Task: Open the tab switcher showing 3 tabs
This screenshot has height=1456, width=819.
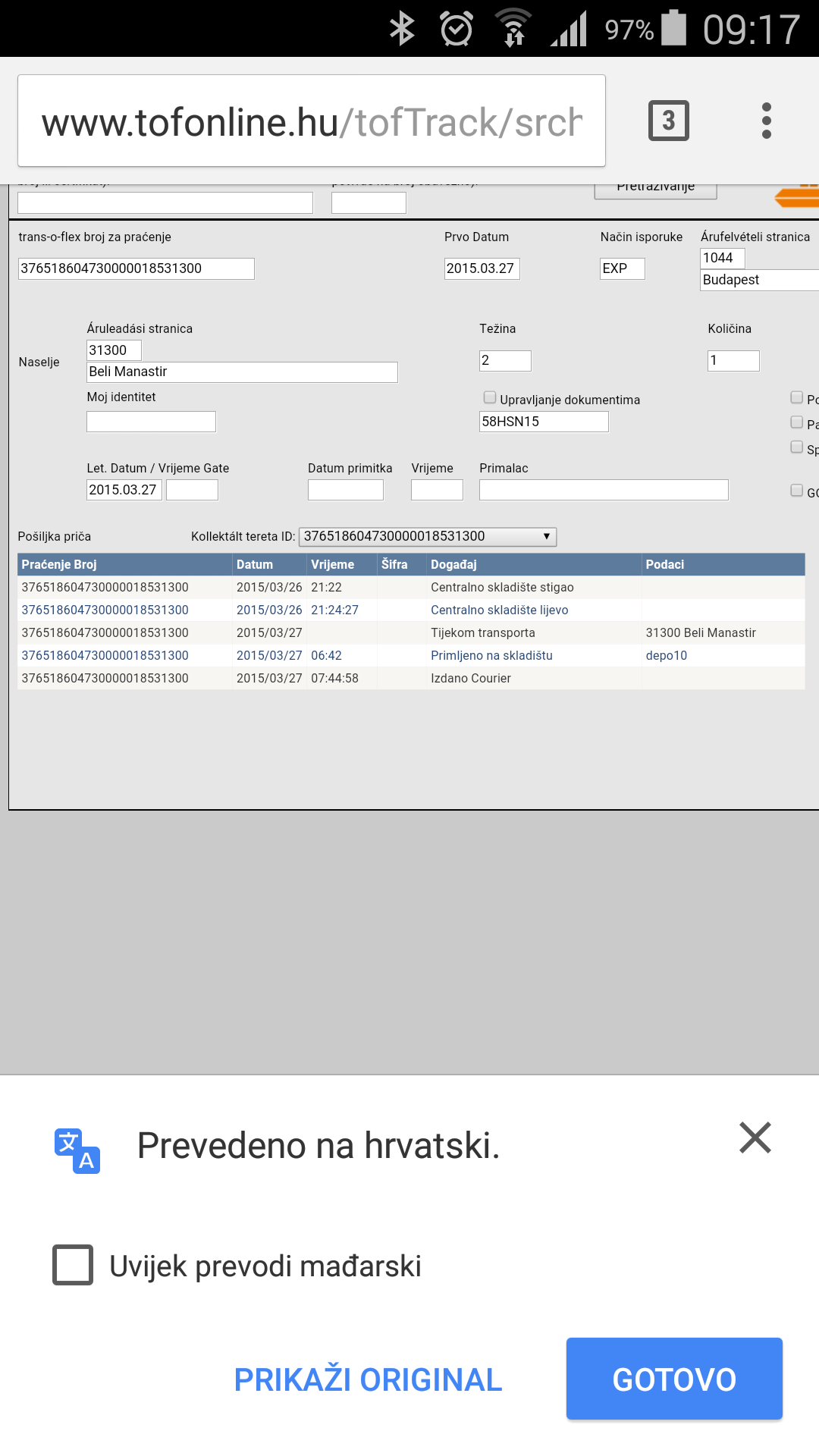Action: pos(668,121)
